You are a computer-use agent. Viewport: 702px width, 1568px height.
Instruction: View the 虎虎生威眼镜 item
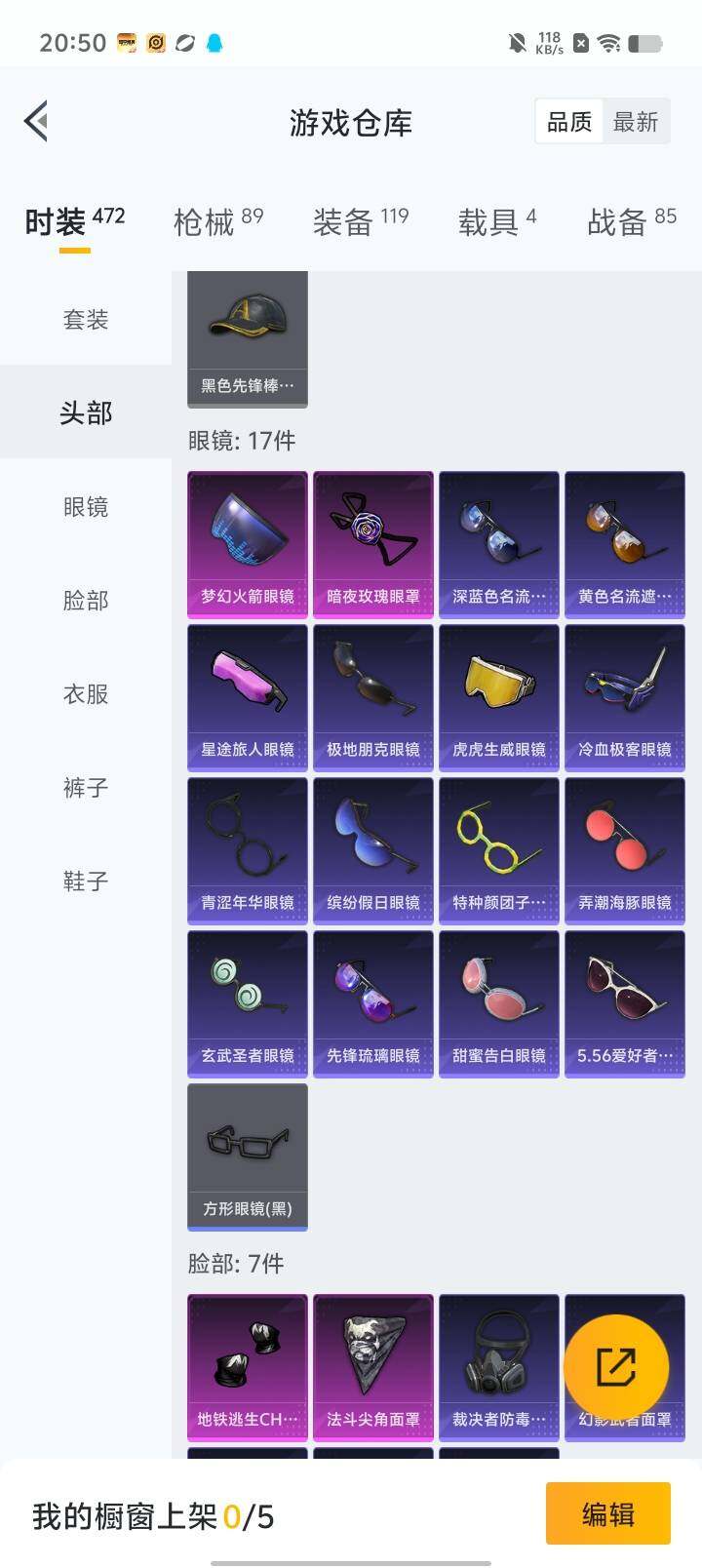[x=499, y=697]
